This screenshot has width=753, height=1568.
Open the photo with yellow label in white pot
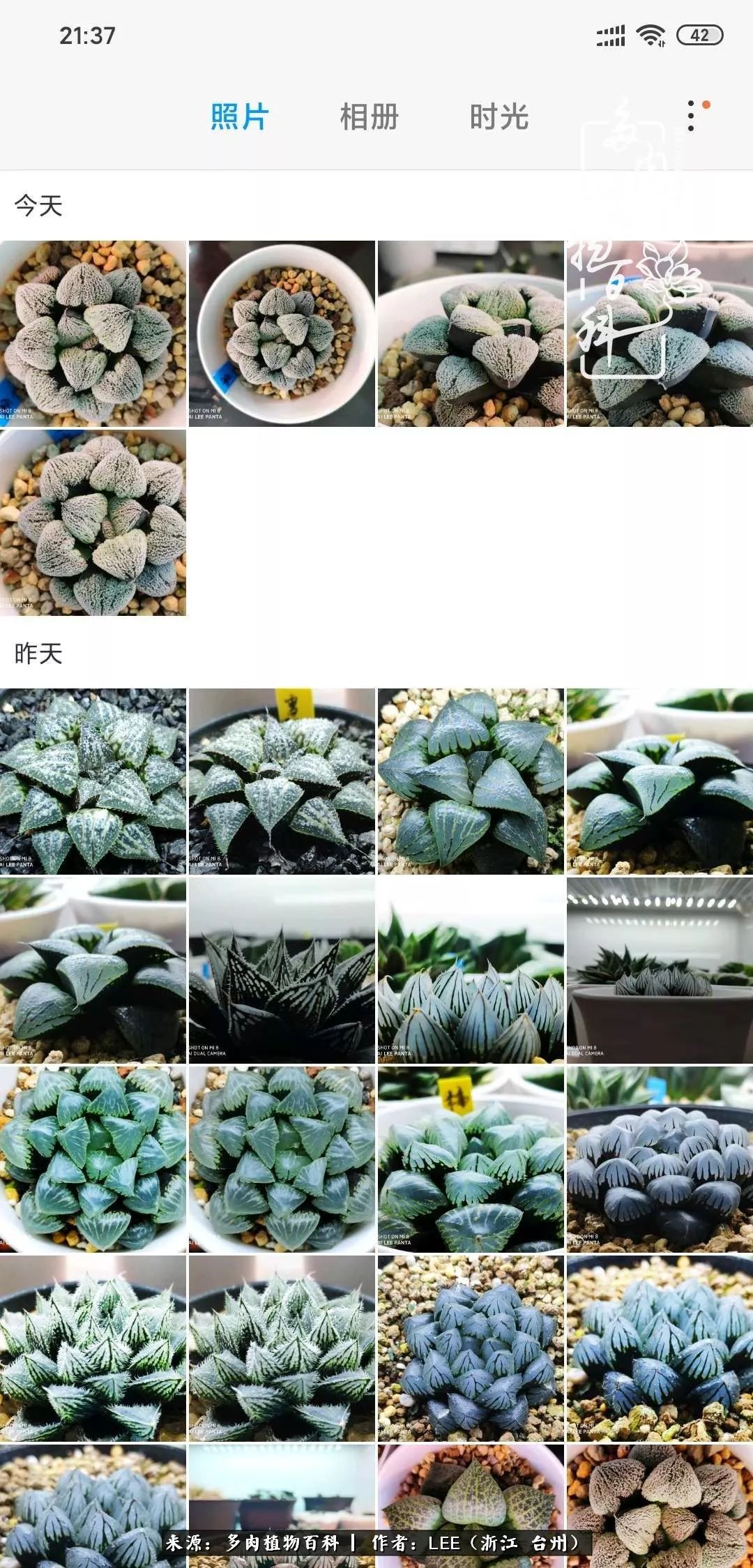(x=471, y=1159)
